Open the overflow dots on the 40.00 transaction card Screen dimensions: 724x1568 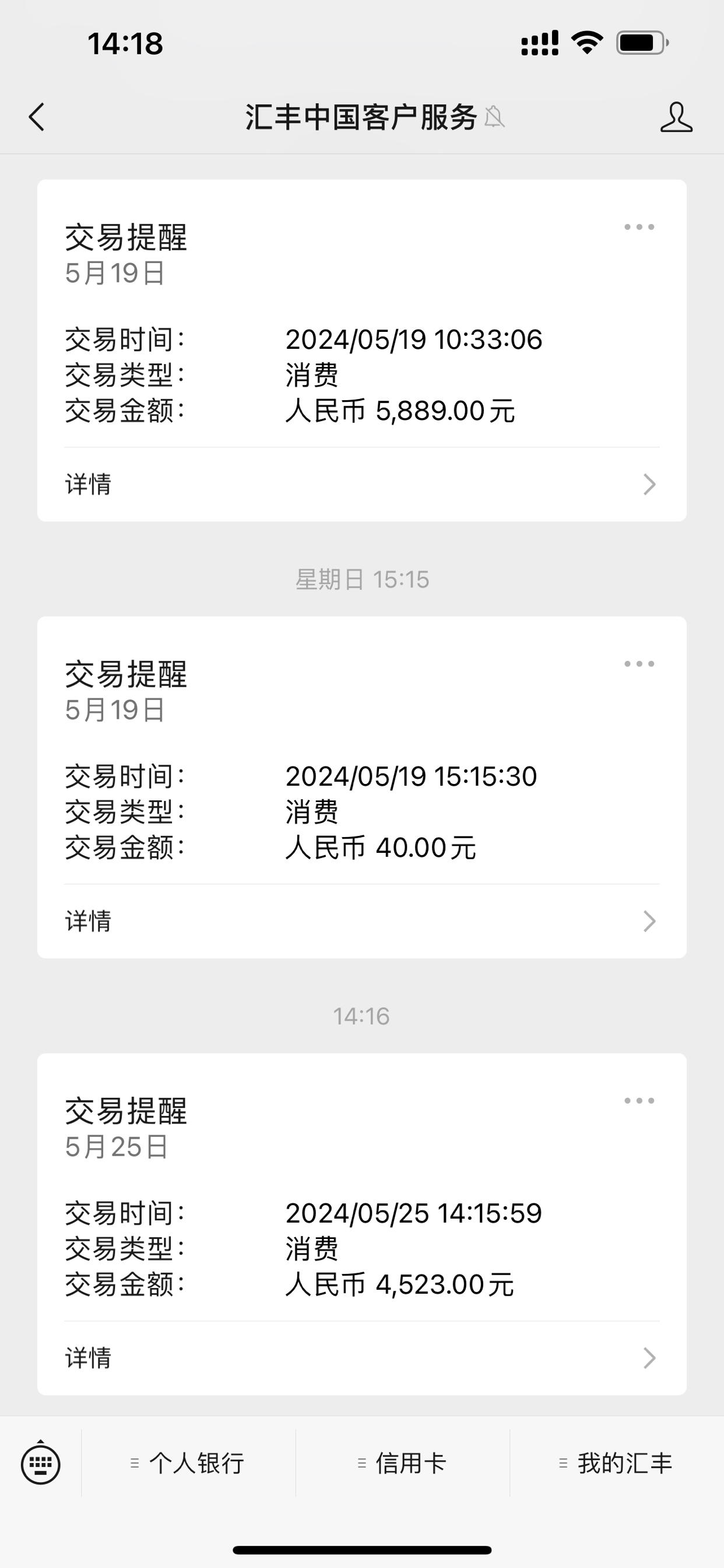click(639, 664)
